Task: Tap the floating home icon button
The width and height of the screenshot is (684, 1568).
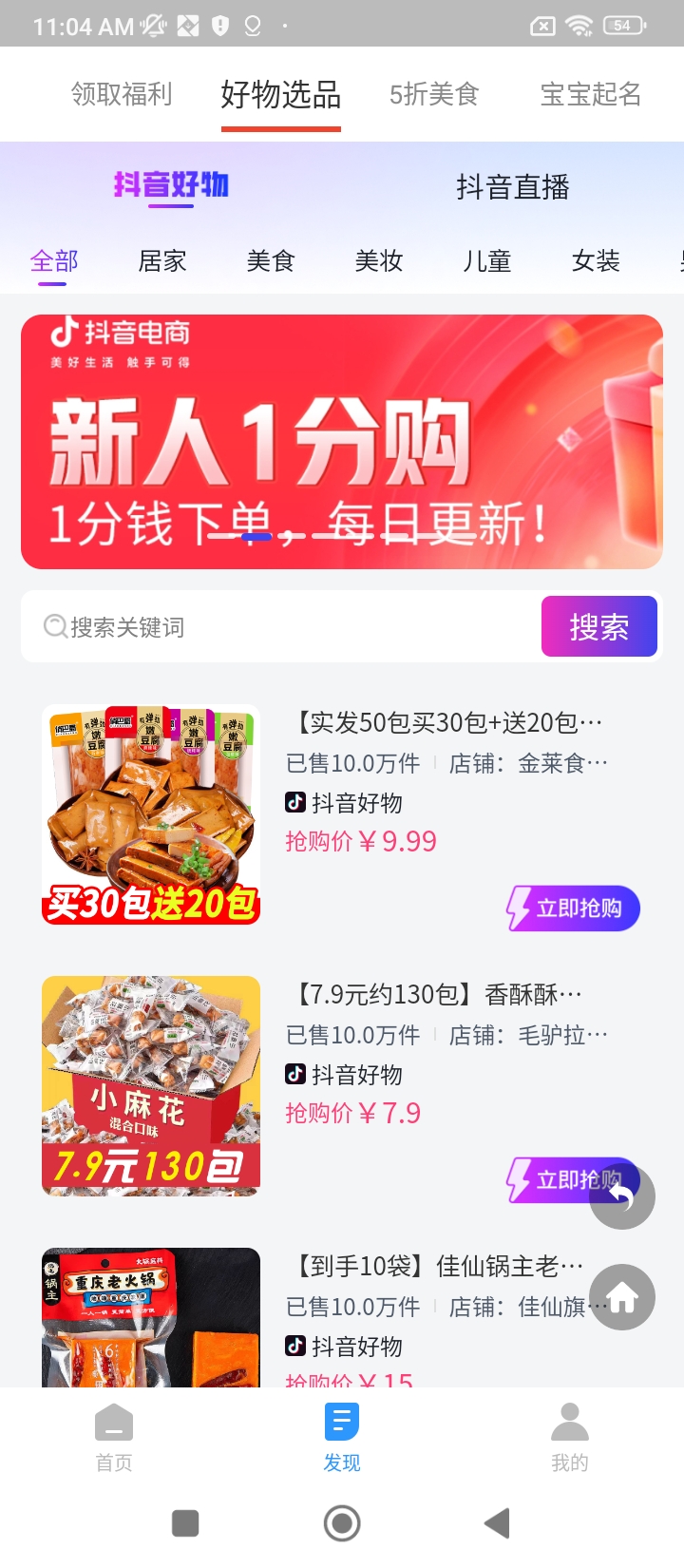Action: (622, 1297)
